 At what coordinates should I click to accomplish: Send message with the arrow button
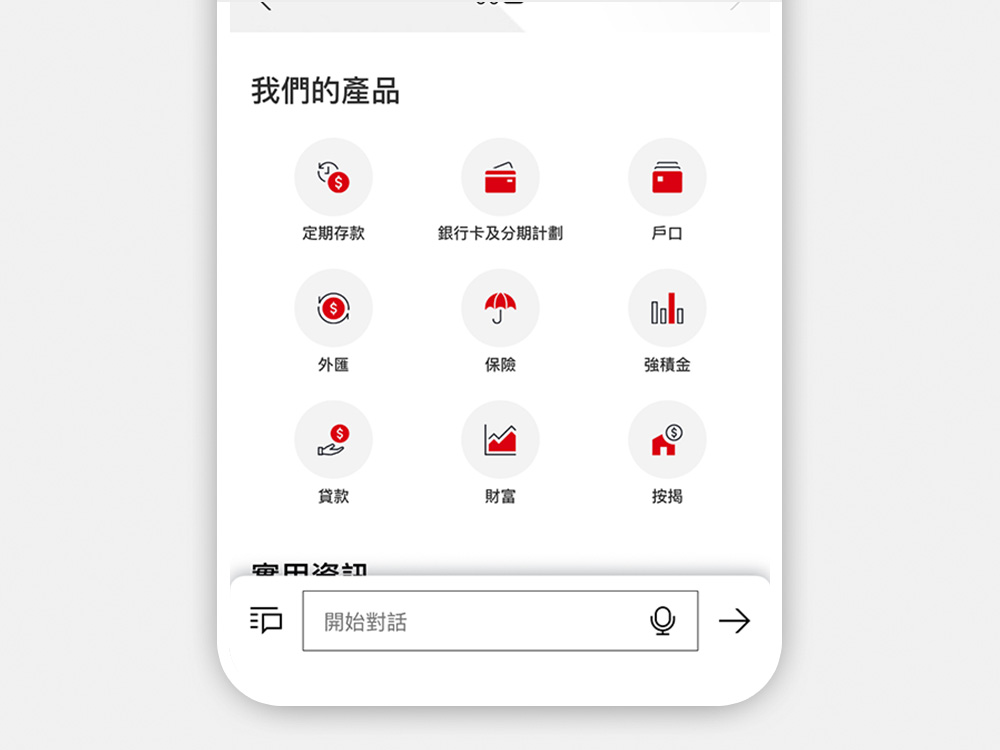pos(734,621)
